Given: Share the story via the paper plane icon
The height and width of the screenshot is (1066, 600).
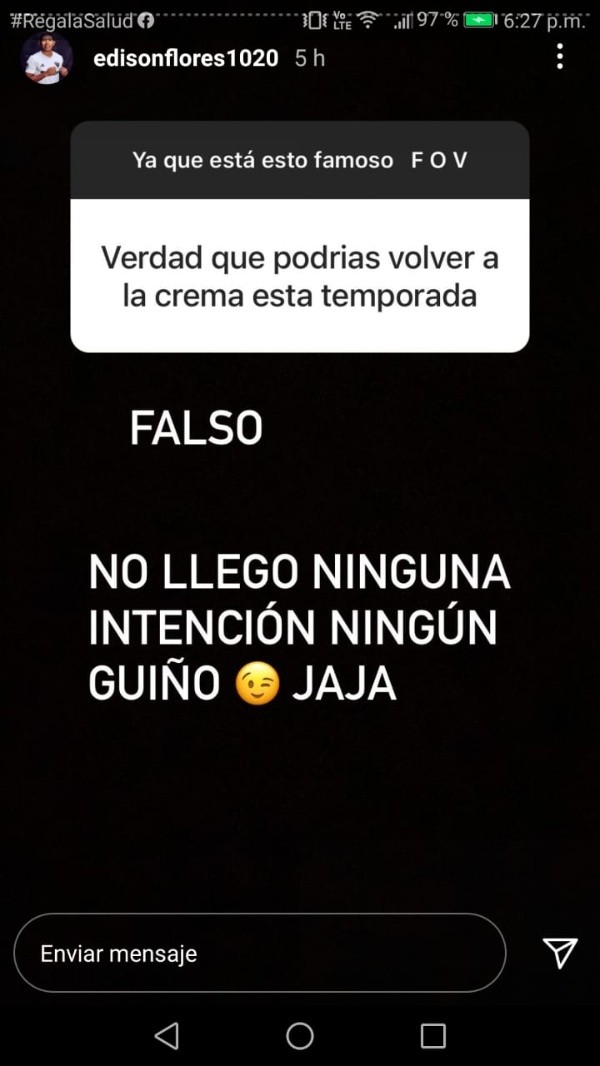Looking at the screenshot, I should (560, 953).
